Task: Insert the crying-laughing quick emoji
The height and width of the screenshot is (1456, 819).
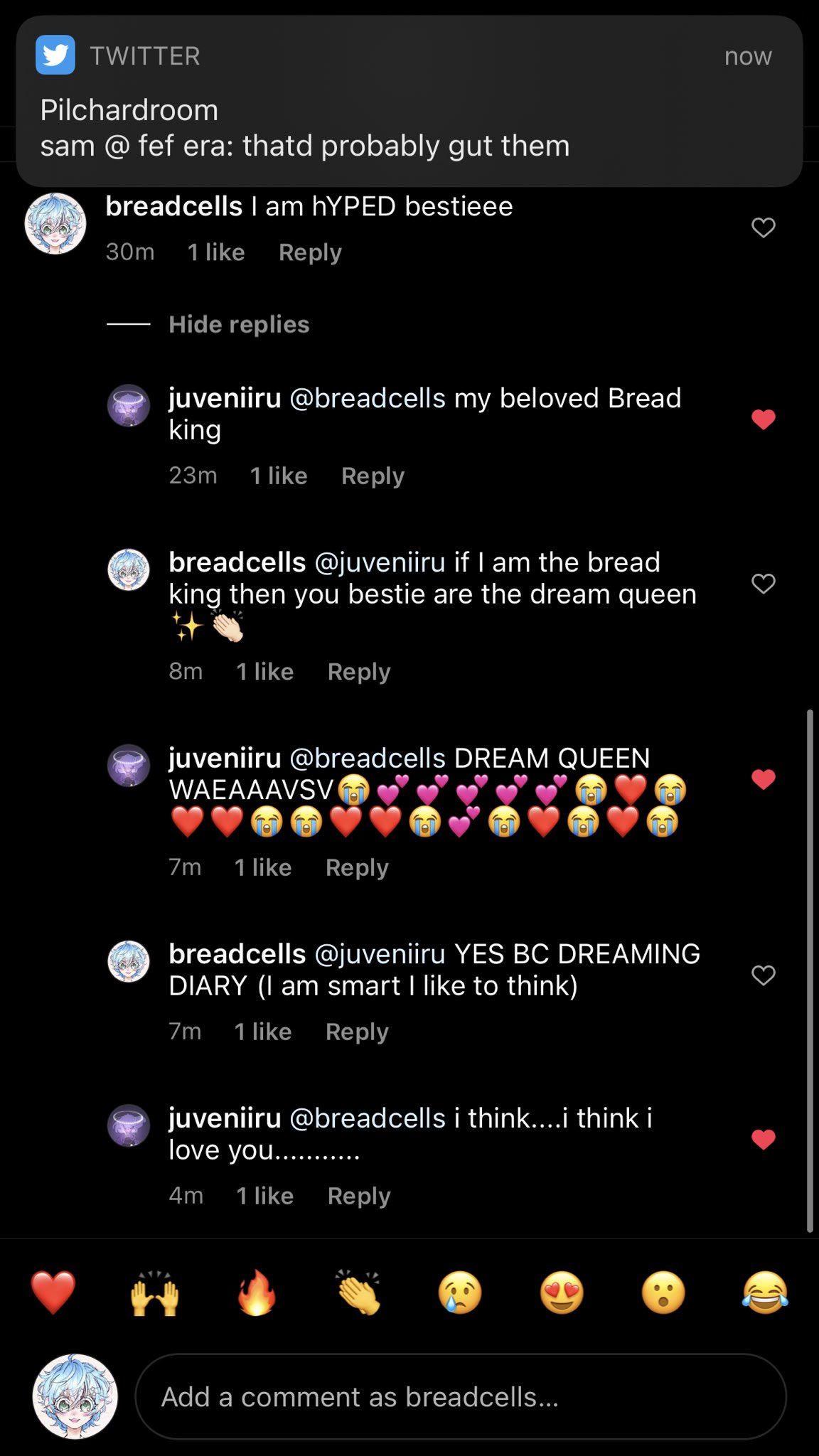Action: click(x=765, y=1292)
